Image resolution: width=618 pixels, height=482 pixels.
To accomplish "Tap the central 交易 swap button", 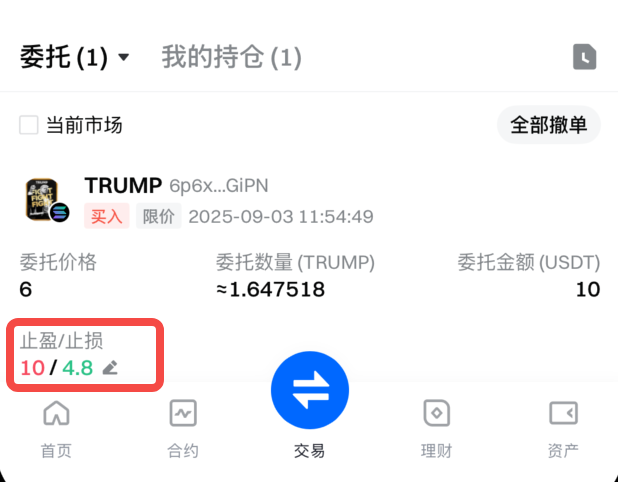I will click(309, 392).
